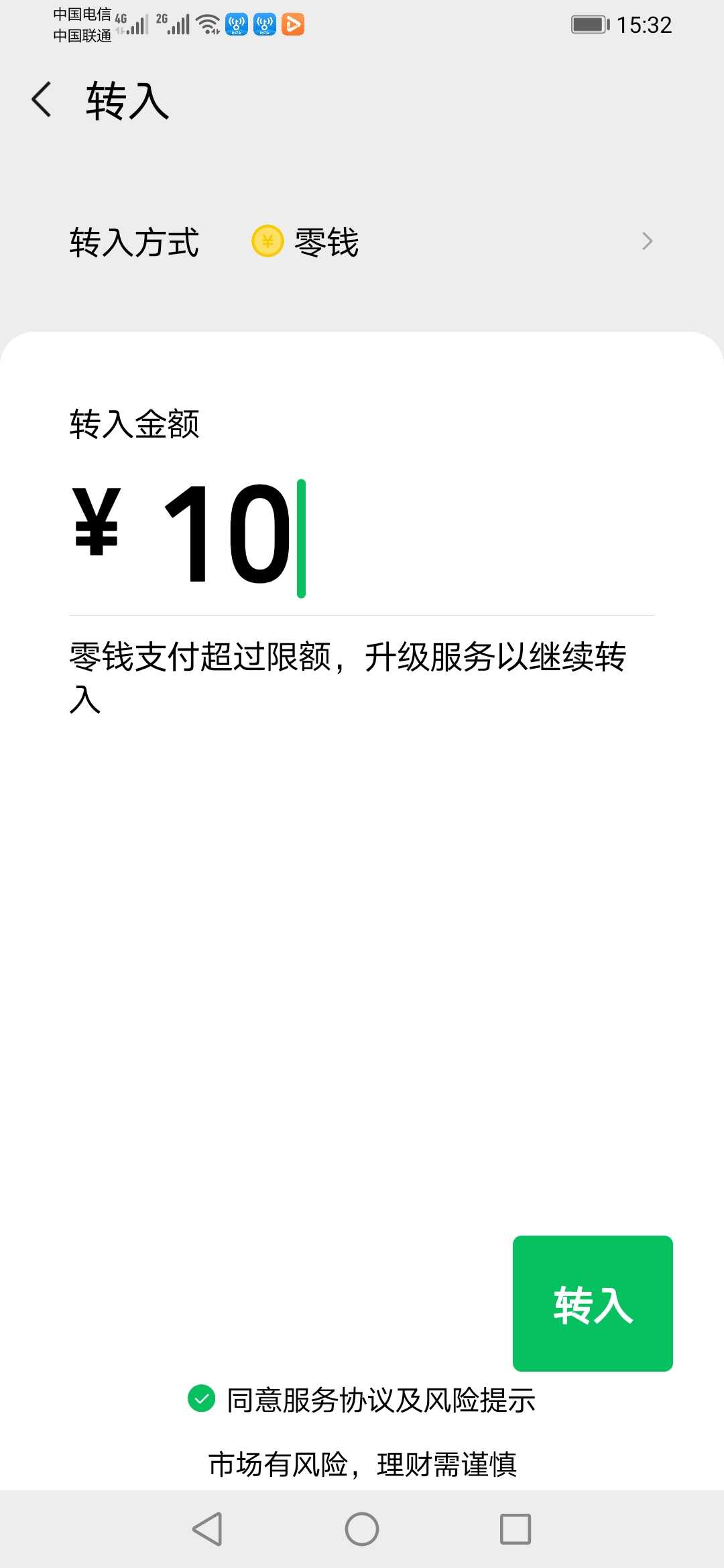Tap the system home button
This screenshot has height=1568, width=724.
click(x=362, y=1529)
